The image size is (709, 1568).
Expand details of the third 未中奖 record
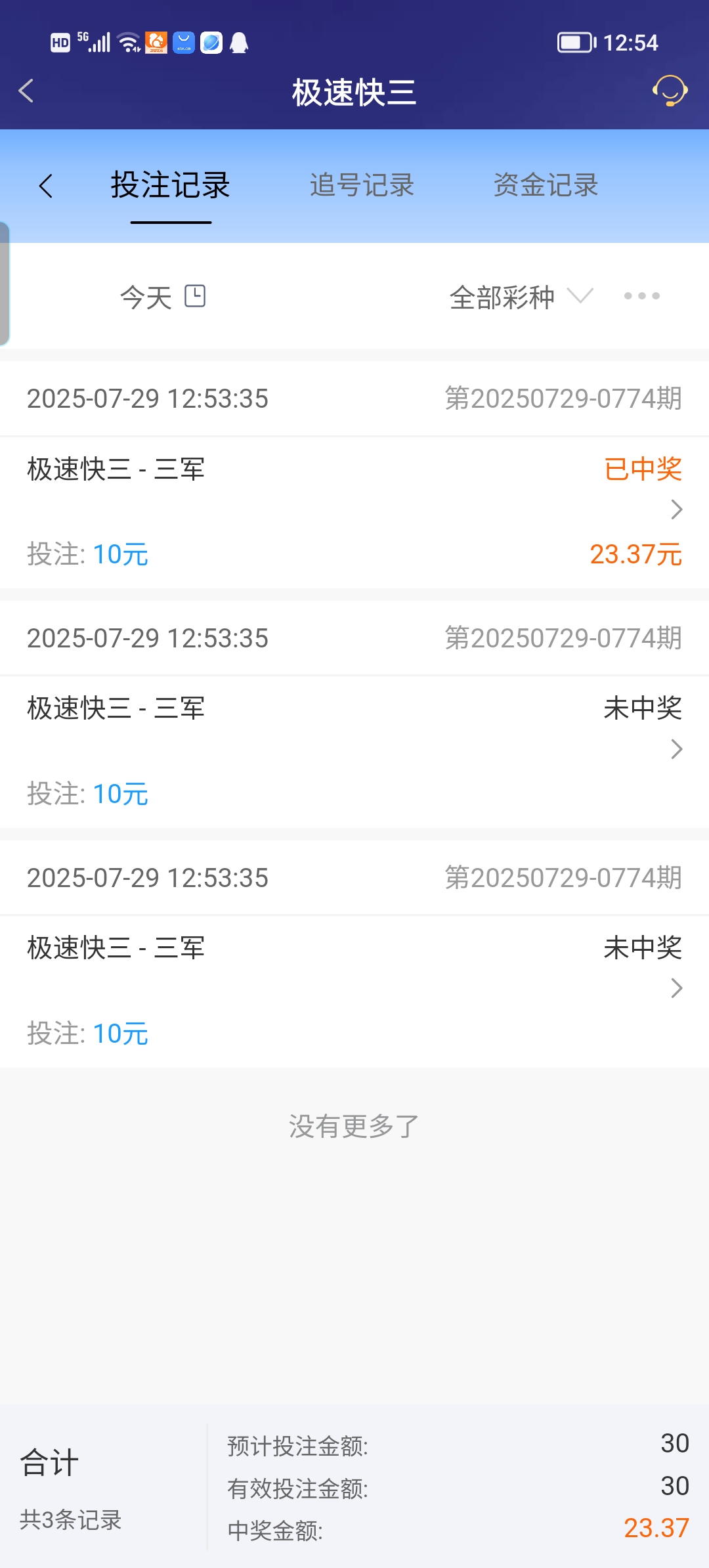pyautogui.click(x=676, y=988)
